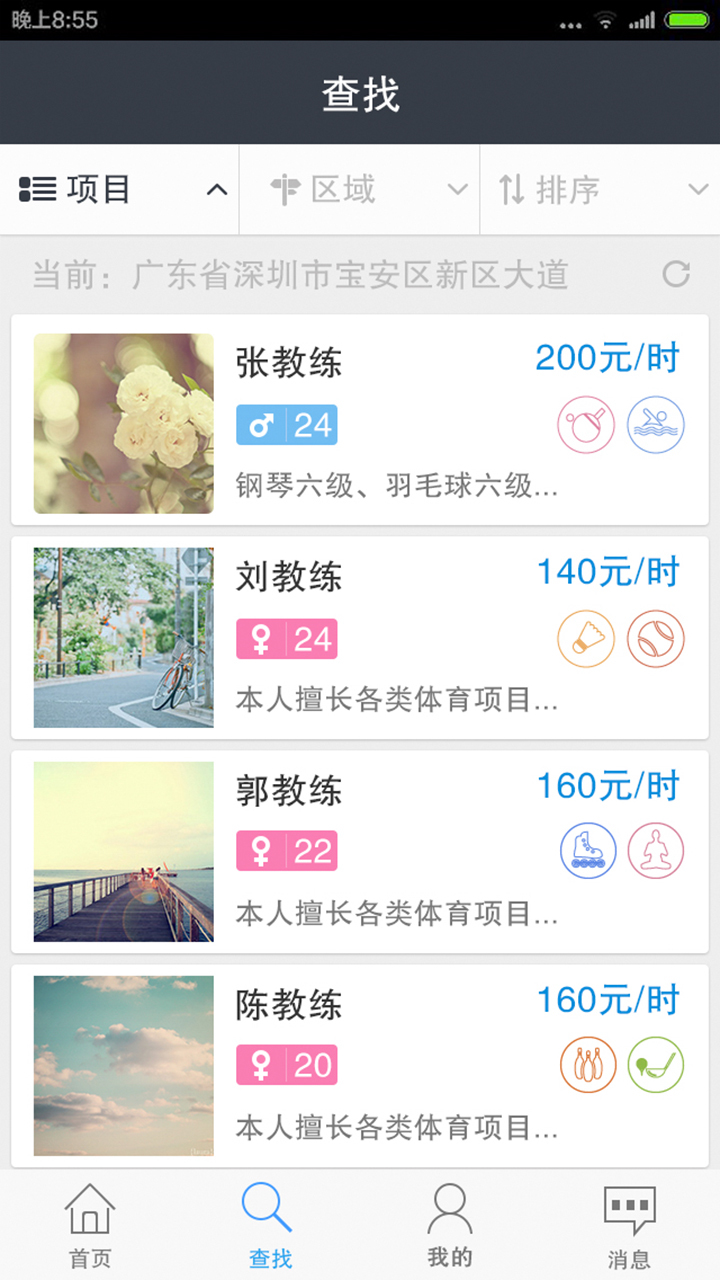This screenshot has width=720, height=1280.
Task: Click the swimming icon for 张教练
Action: point(656,424)
